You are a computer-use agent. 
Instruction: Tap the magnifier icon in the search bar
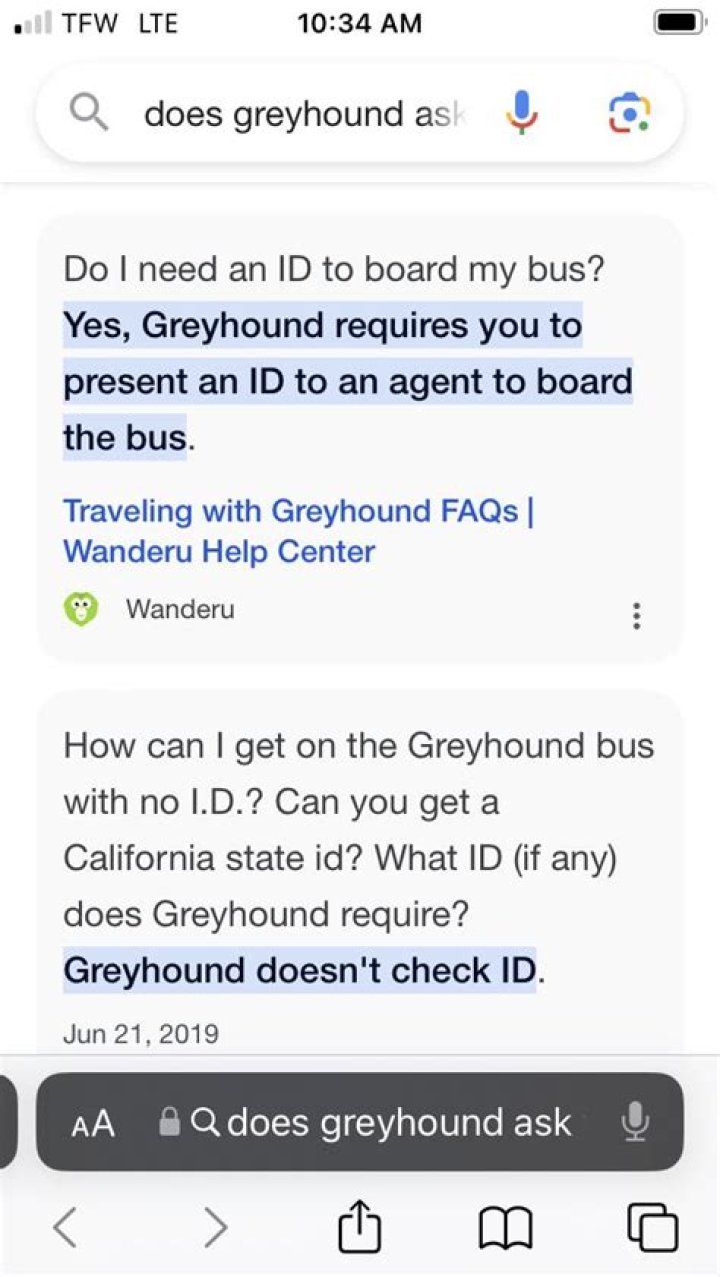coord(89,112)
